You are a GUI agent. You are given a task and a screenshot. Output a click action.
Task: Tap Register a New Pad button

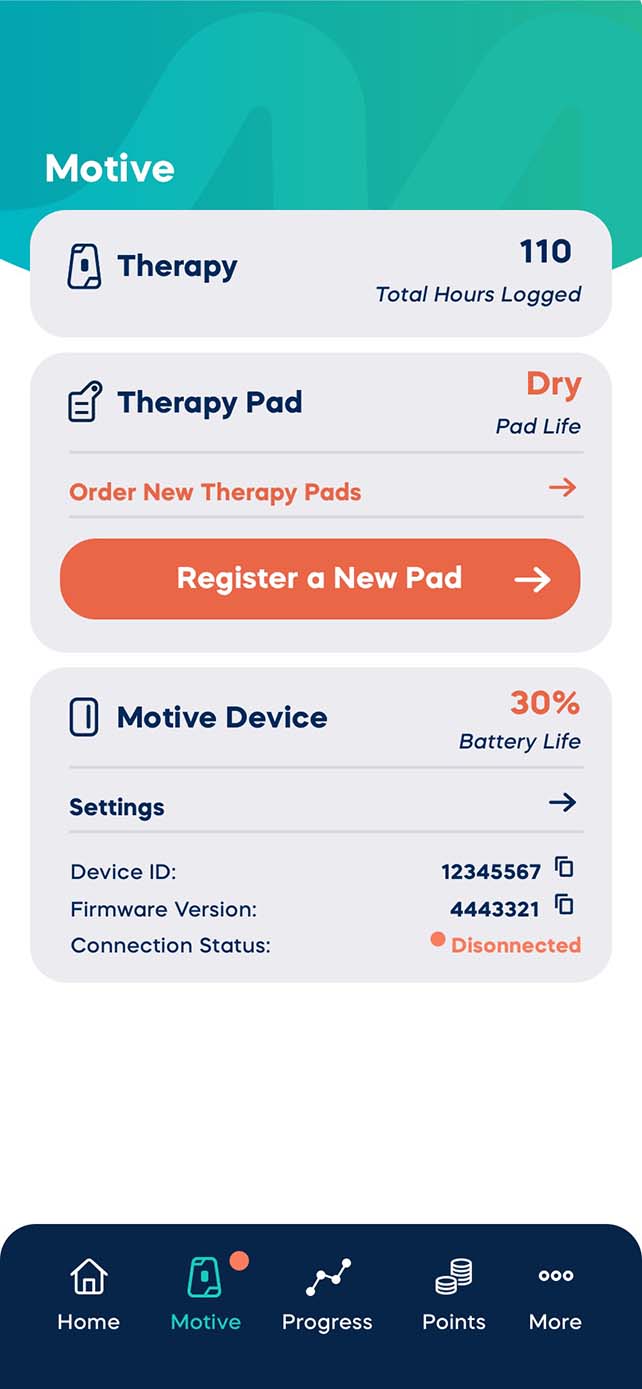point(320,579)
